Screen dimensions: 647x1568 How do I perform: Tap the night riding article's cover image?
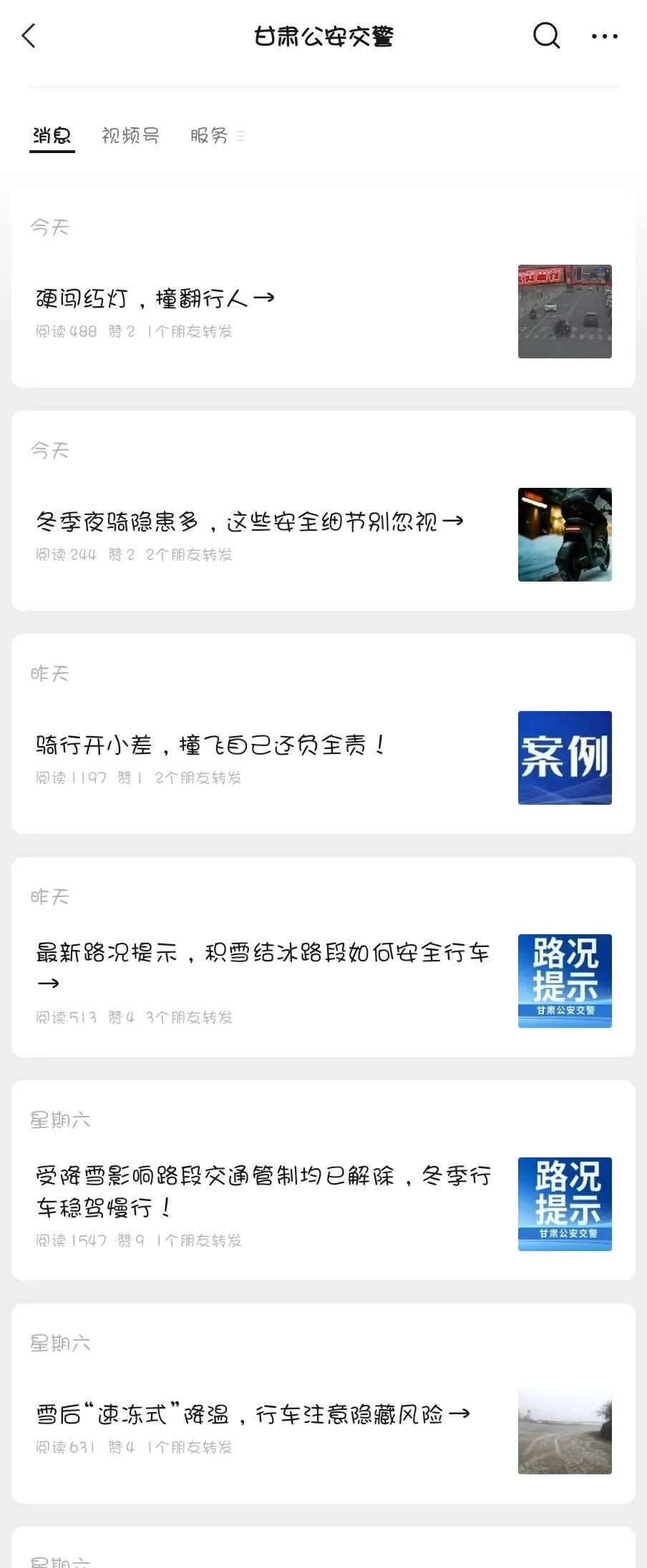coord(564,534)
